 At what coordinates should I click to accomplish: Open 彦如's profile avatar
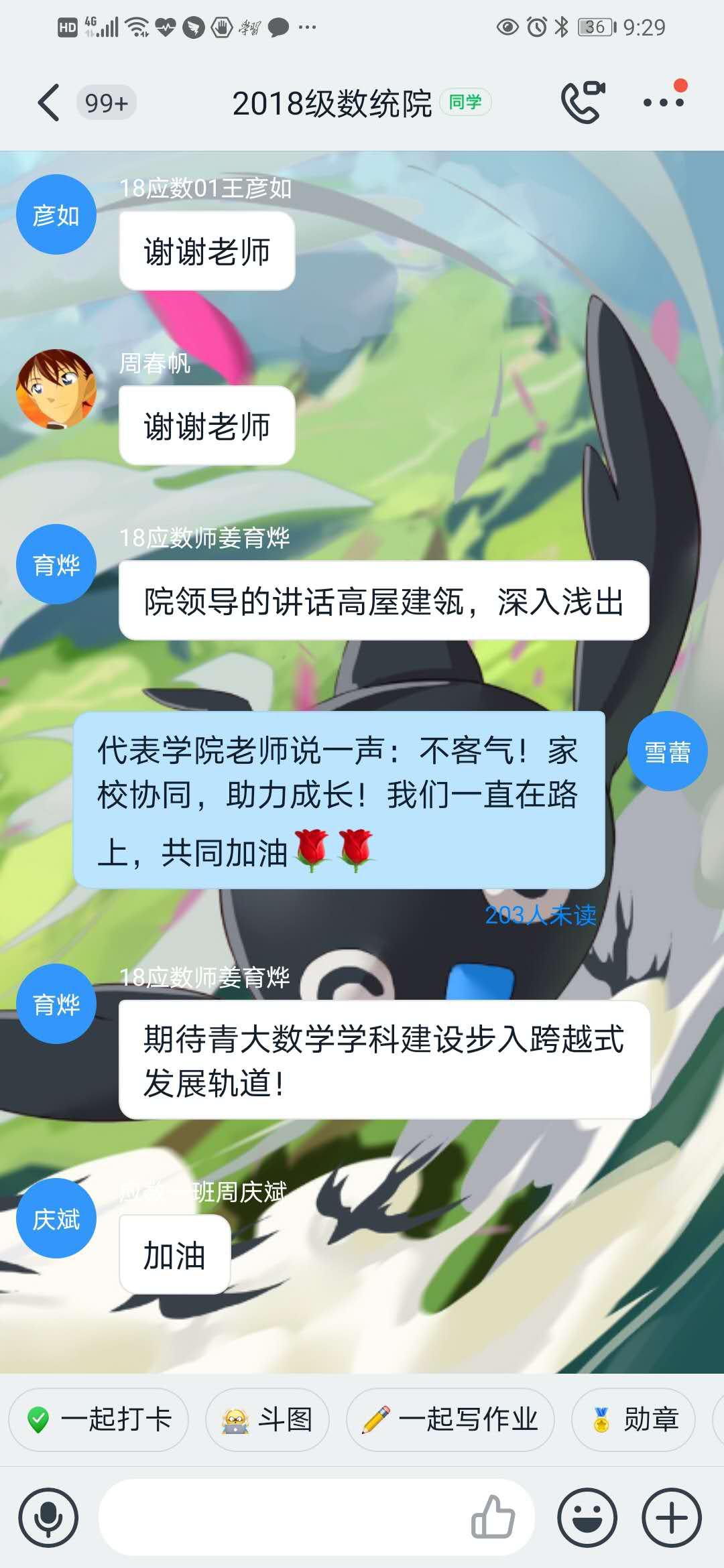tap(56, 214)
